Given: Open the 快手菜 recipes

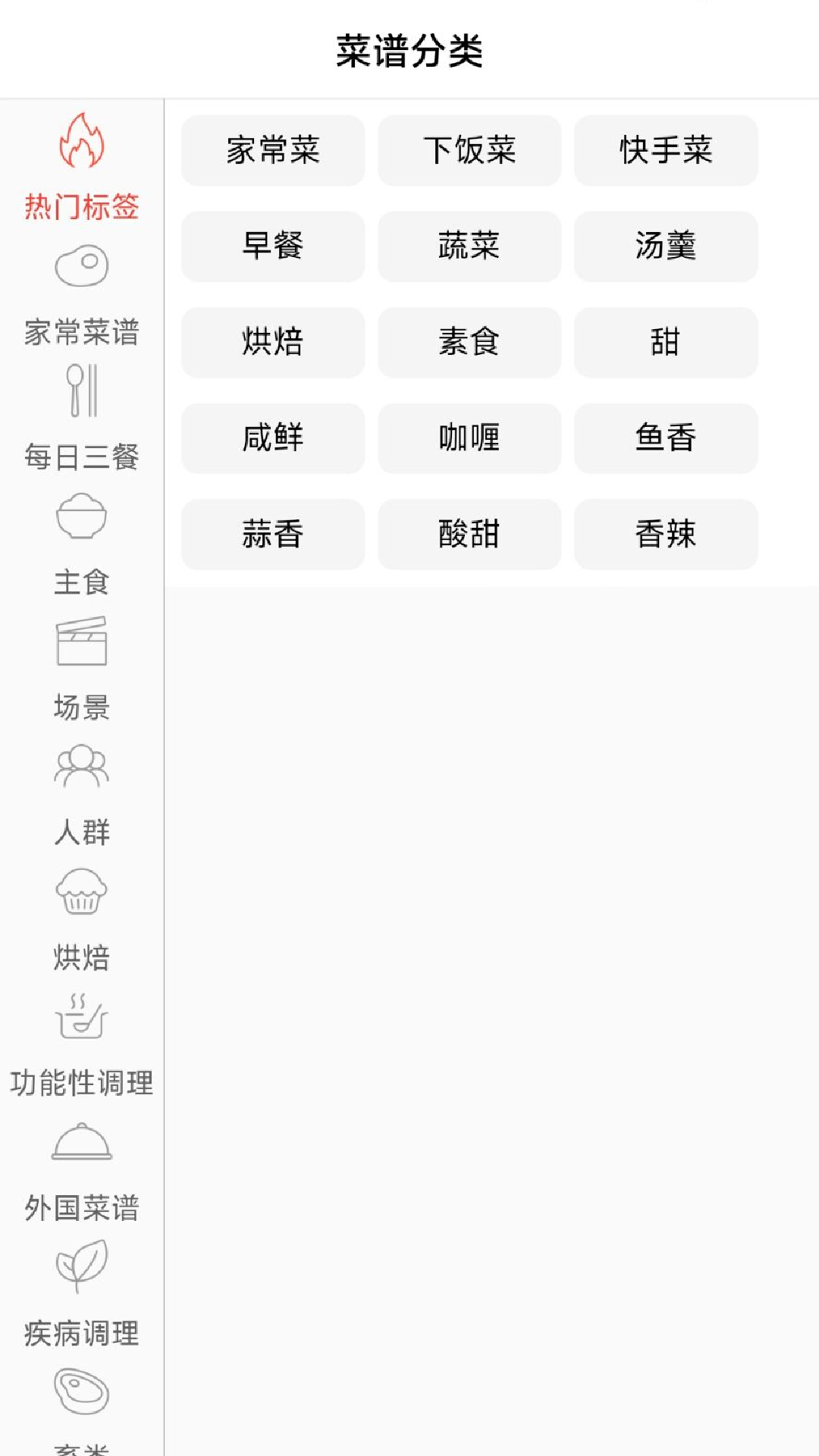Looking at the screenshot, I should [x=666, y=150].
